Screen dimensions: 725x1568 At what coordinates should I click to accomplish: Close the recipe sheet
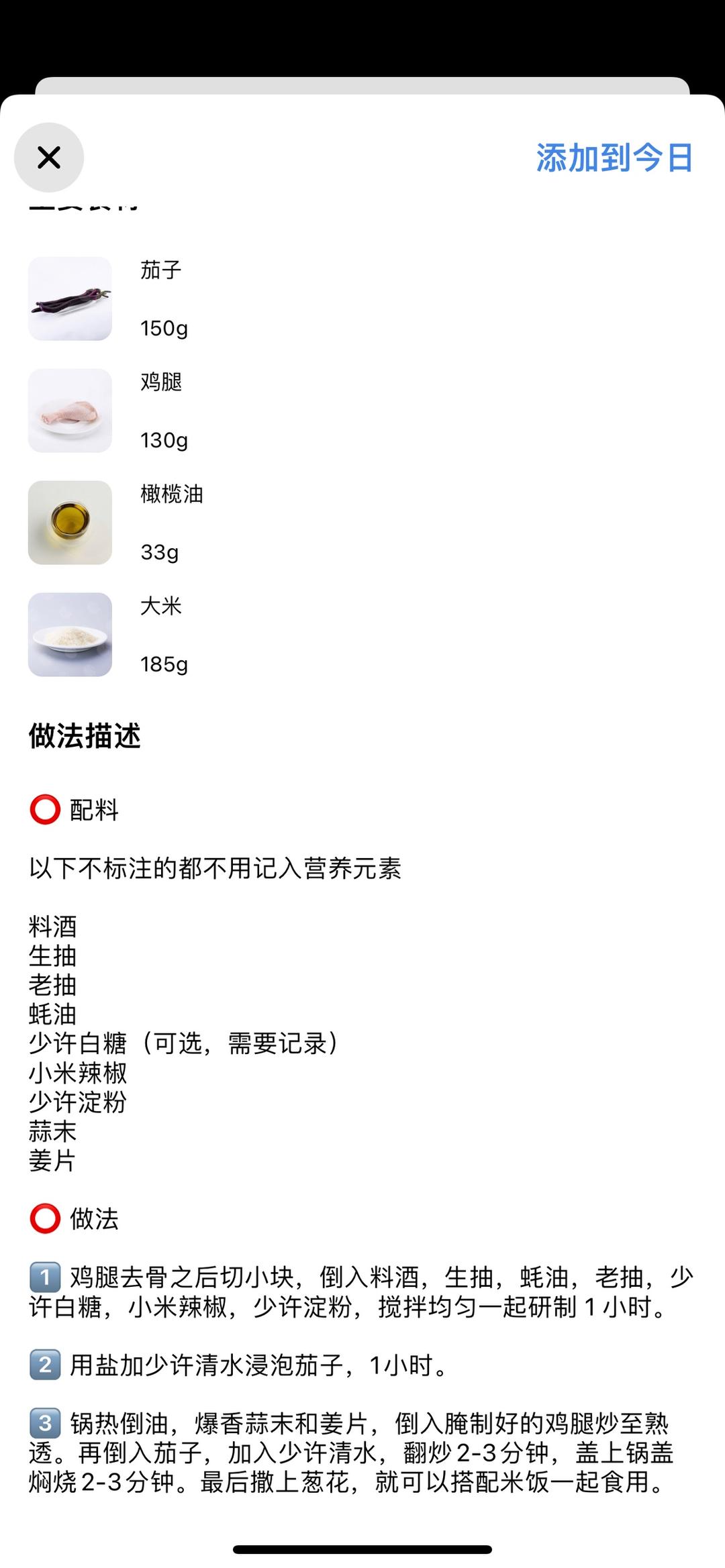click(x=49, y=158)
